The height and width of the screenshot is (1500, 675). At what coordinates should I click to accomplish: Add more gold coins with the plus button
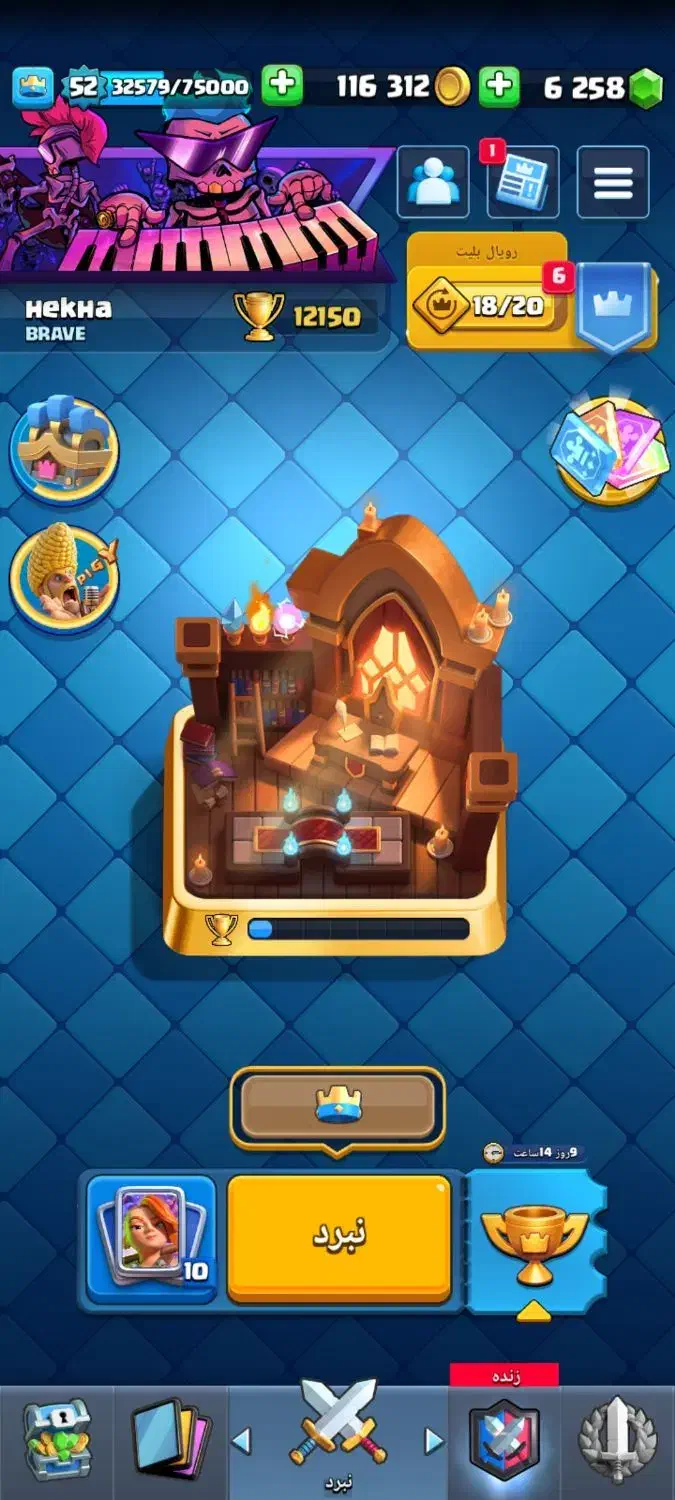282,86
